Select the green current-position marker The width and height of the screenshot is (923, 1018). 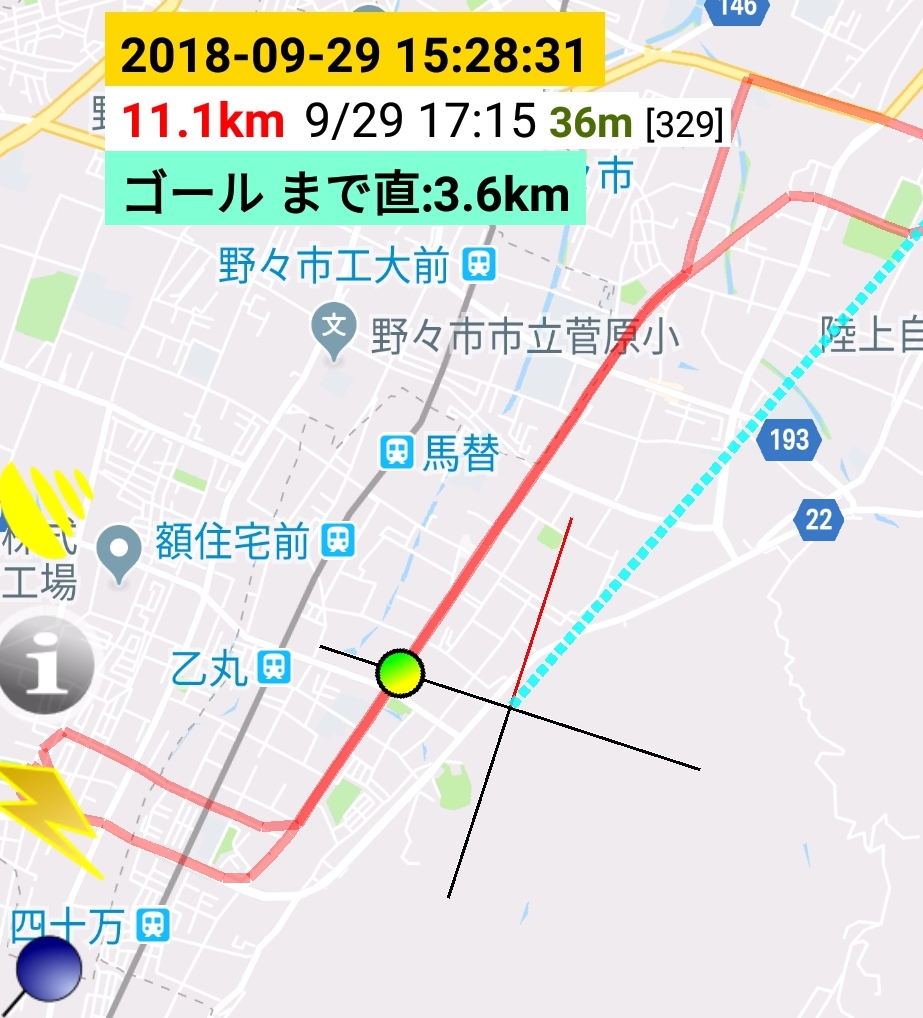point(400,673)
